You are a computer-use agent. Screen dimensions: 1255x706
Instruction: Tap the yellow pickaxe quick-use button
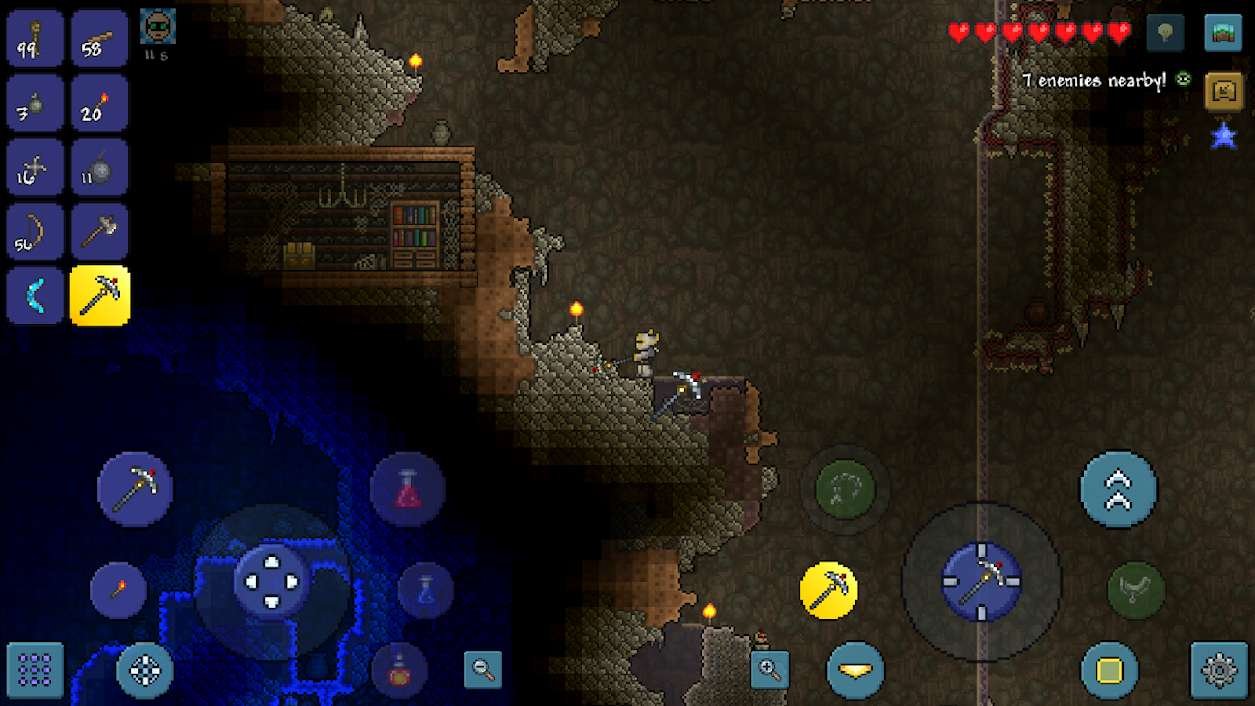point(829,590)
